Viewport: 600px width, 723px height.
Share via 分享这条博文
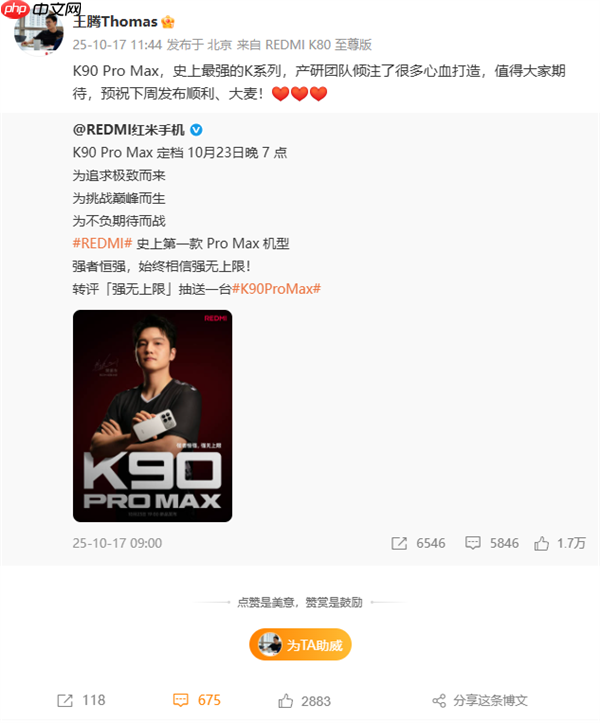click(480, 700)
